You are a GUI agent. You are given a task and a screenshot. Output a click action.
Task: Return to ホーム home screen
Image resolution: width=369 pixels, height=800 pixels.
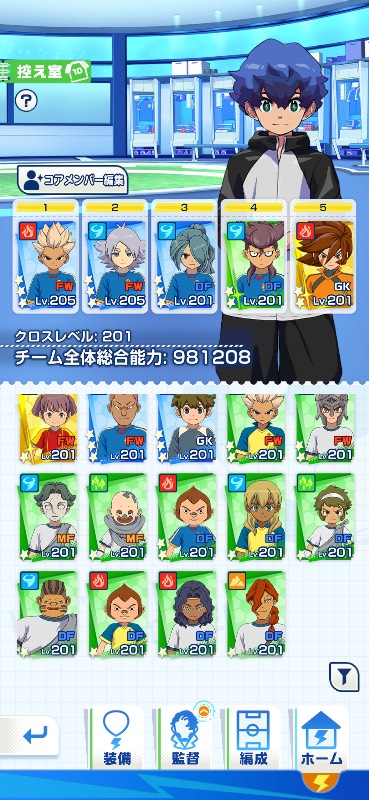[322, 738]
